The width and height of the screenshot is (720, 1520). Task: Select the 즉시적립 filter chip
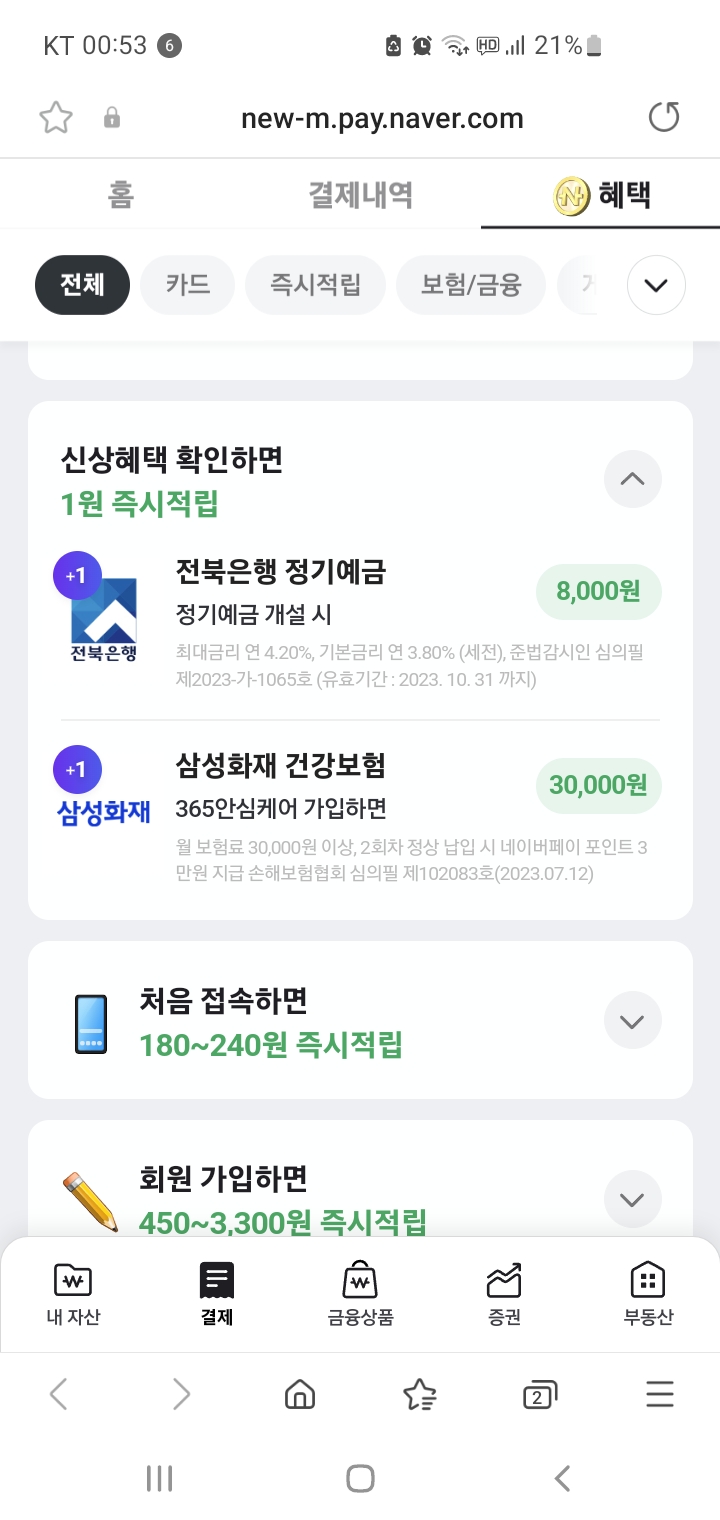(315, 285)
